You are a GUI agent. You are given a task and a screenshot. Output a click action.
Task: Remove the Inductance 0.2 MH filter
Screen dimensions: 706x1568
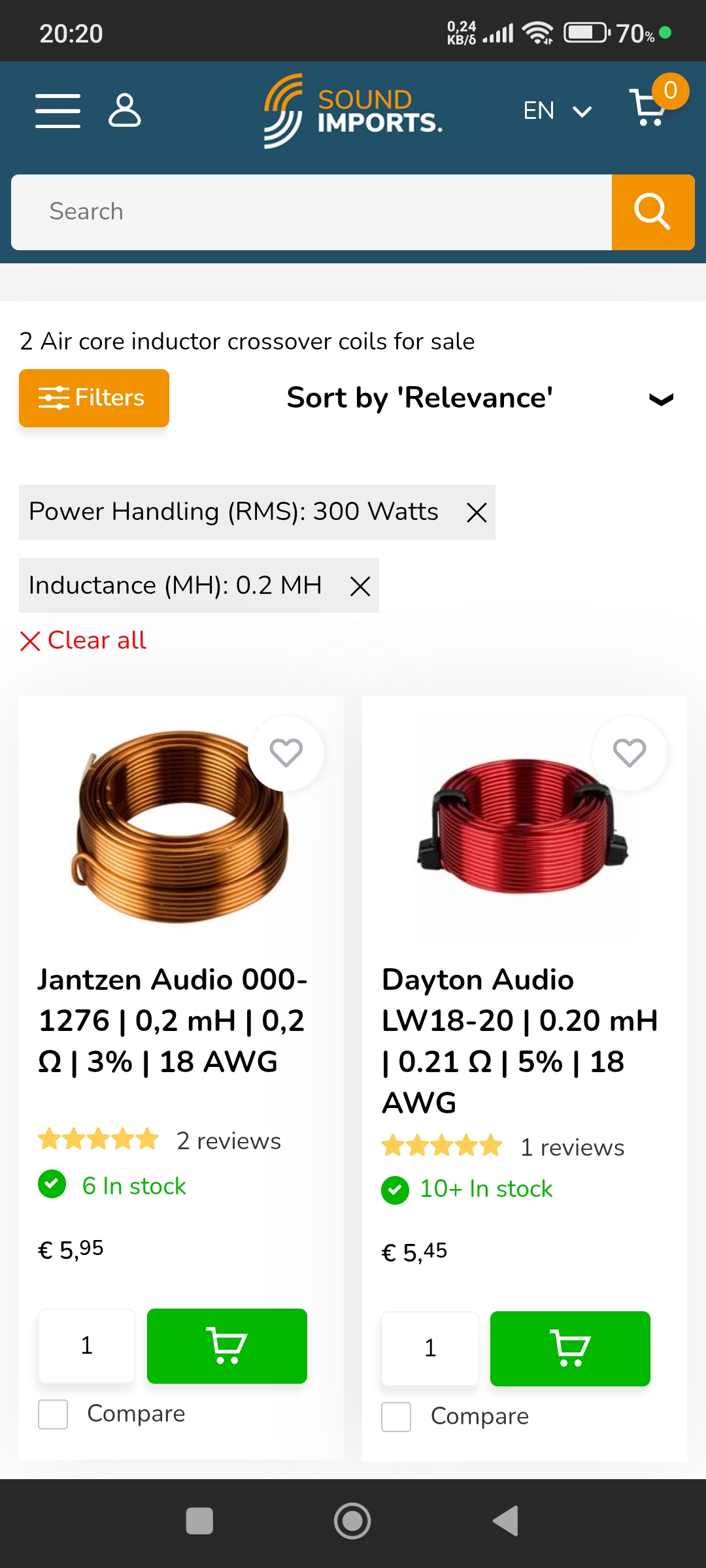[360, 586]
